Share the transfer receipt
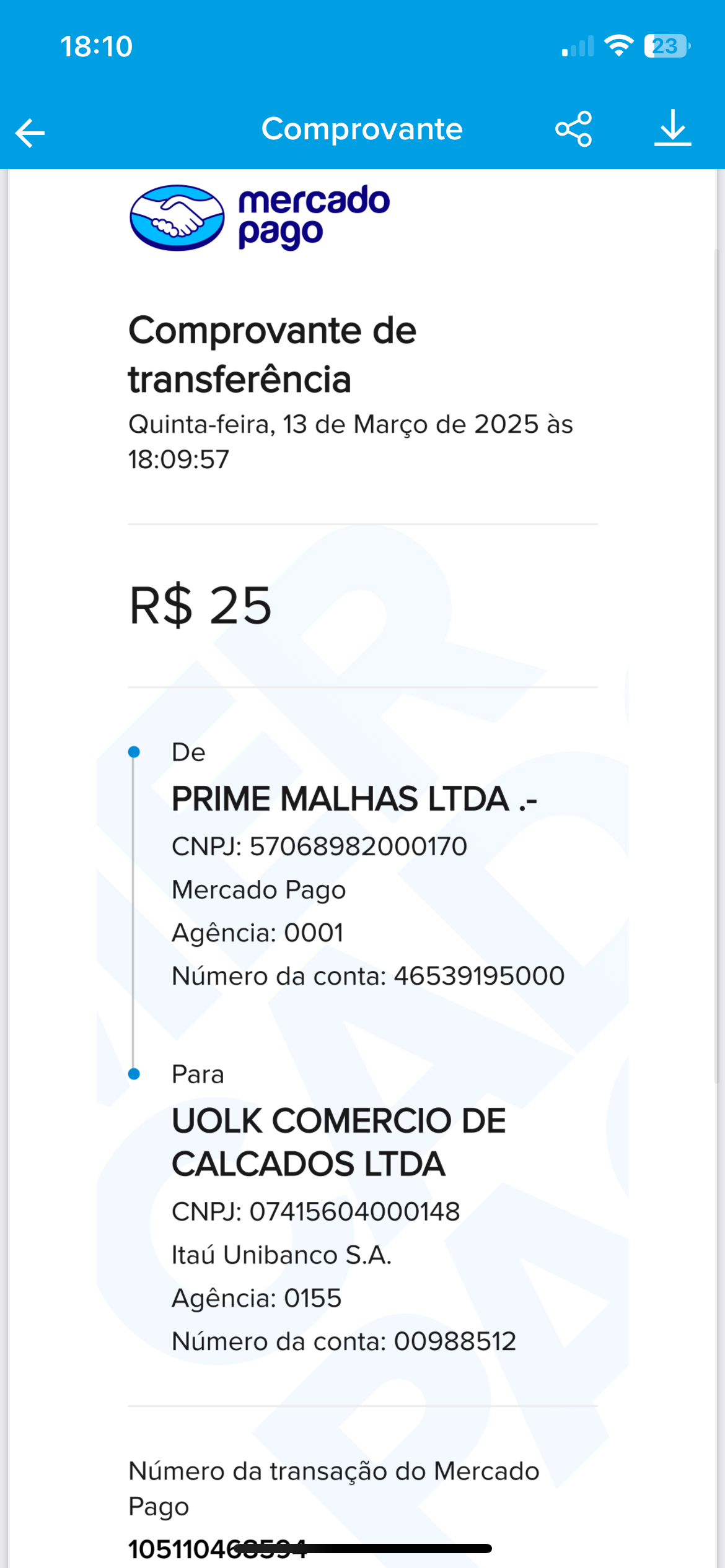725x1568 pixels. [x=573, y=129]
